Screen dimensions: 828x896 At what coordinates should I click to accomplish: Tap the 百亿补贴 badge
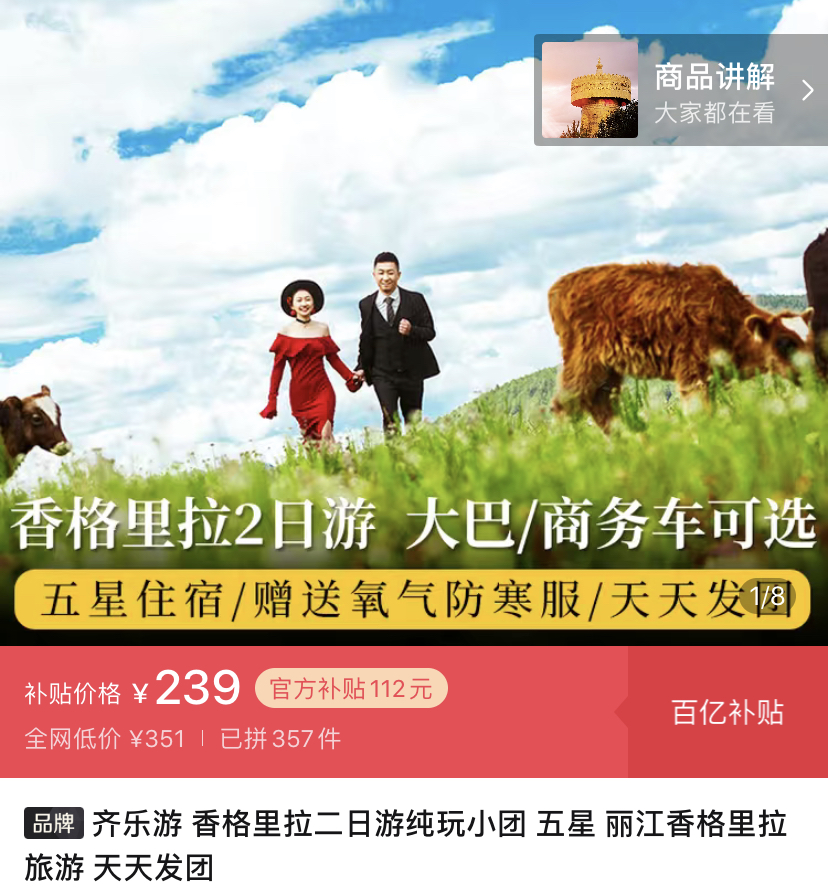pyautogui.click(x=727, y=712)
